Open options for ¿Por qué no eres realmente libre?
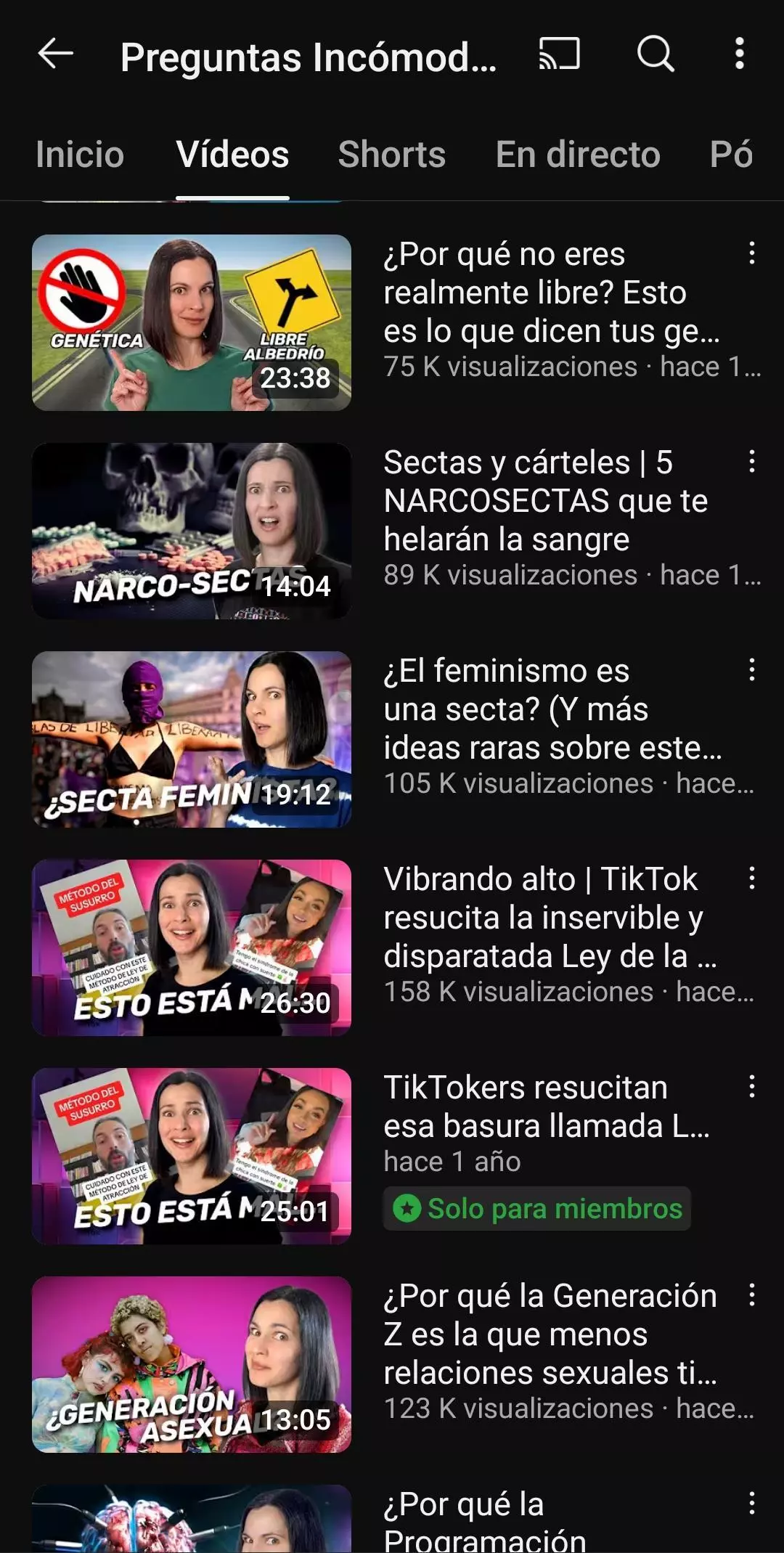This screenshot has width=784, height=1553. (x=752, y=253)
